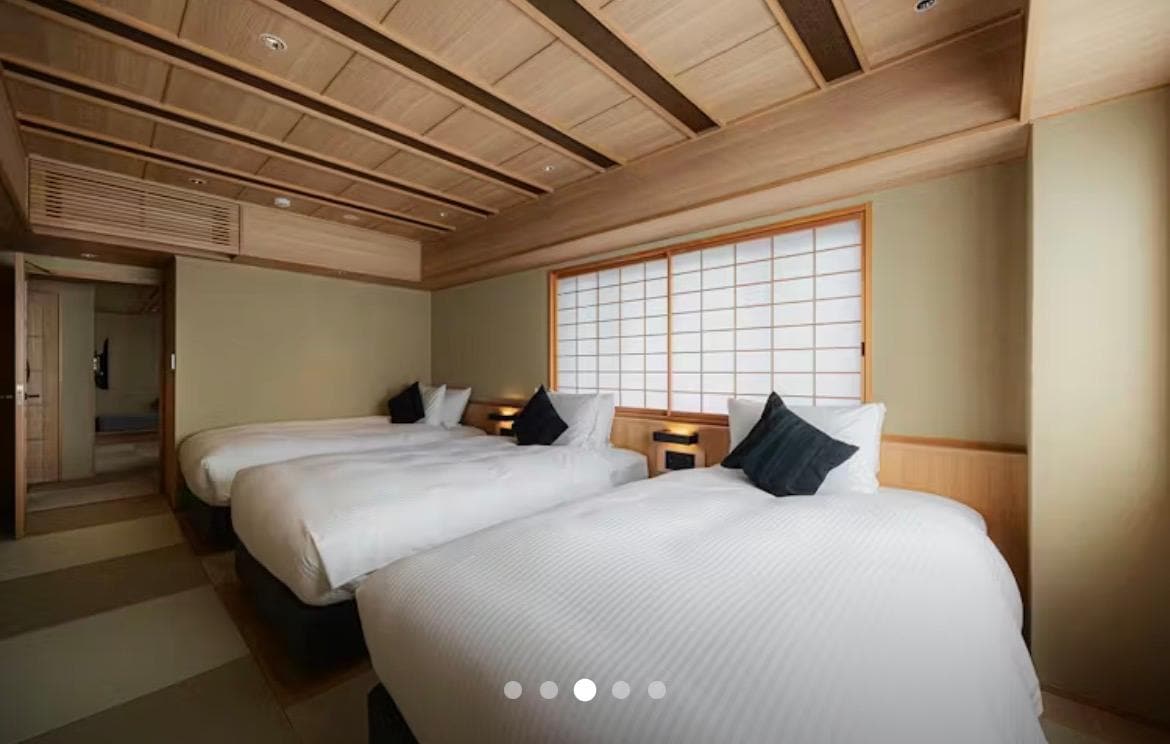Tap the fifth page indicator dot

[x=657, y=690]
